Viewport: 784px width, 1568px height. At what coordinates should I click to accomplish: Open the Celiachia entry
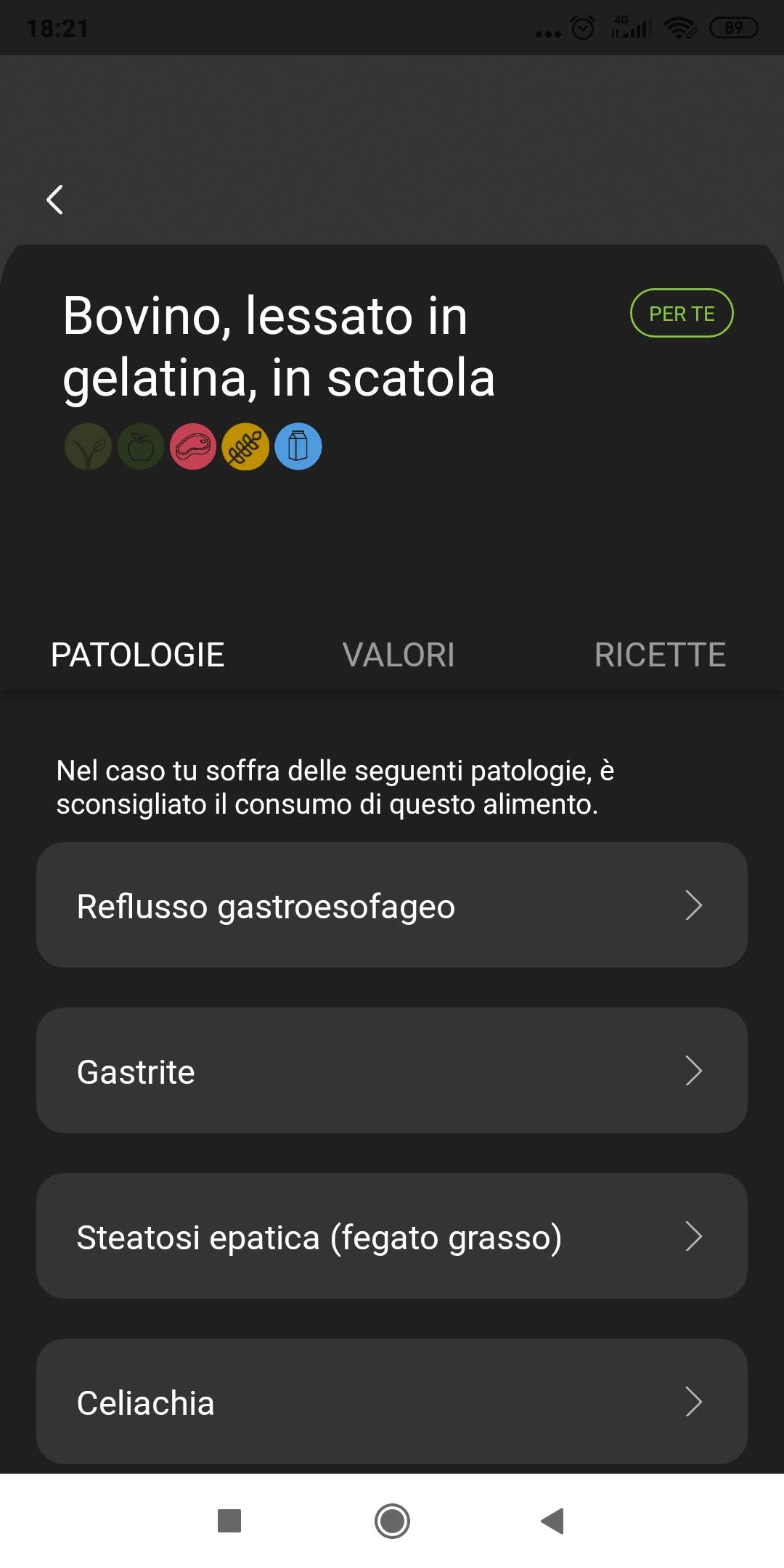click(x=392, y=1402)
